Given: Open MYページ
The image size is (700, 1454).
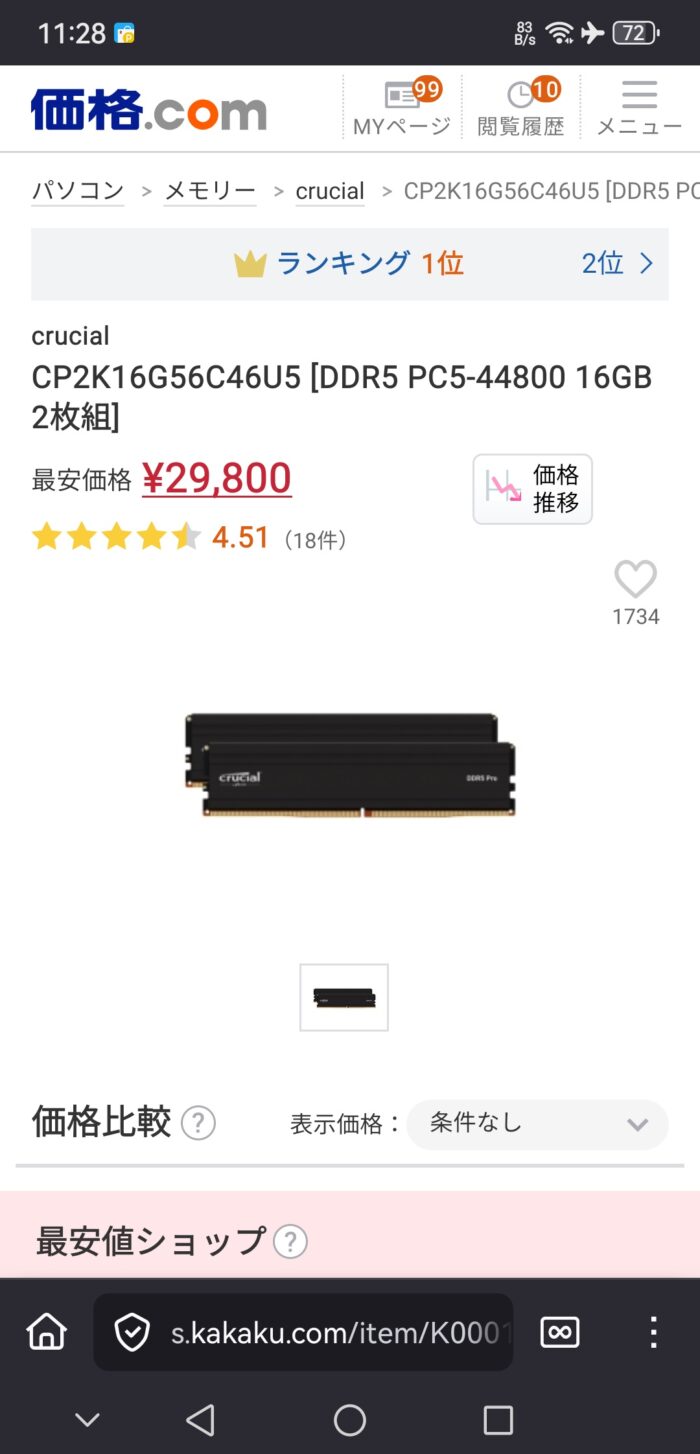Looking at the screenshot, I should (402, 108).
